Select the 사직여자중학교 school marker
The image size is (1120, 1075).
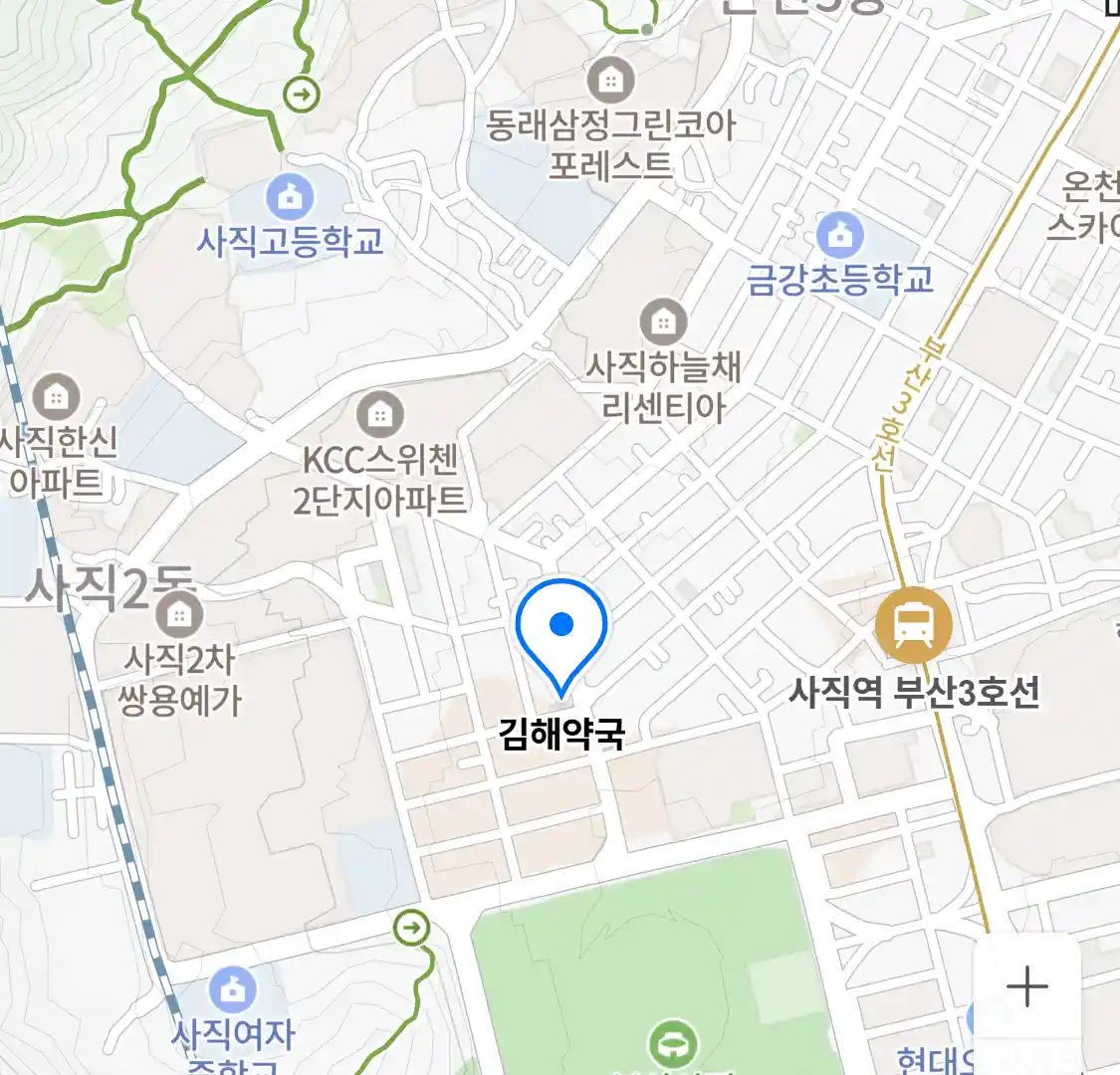coord(232,989)
